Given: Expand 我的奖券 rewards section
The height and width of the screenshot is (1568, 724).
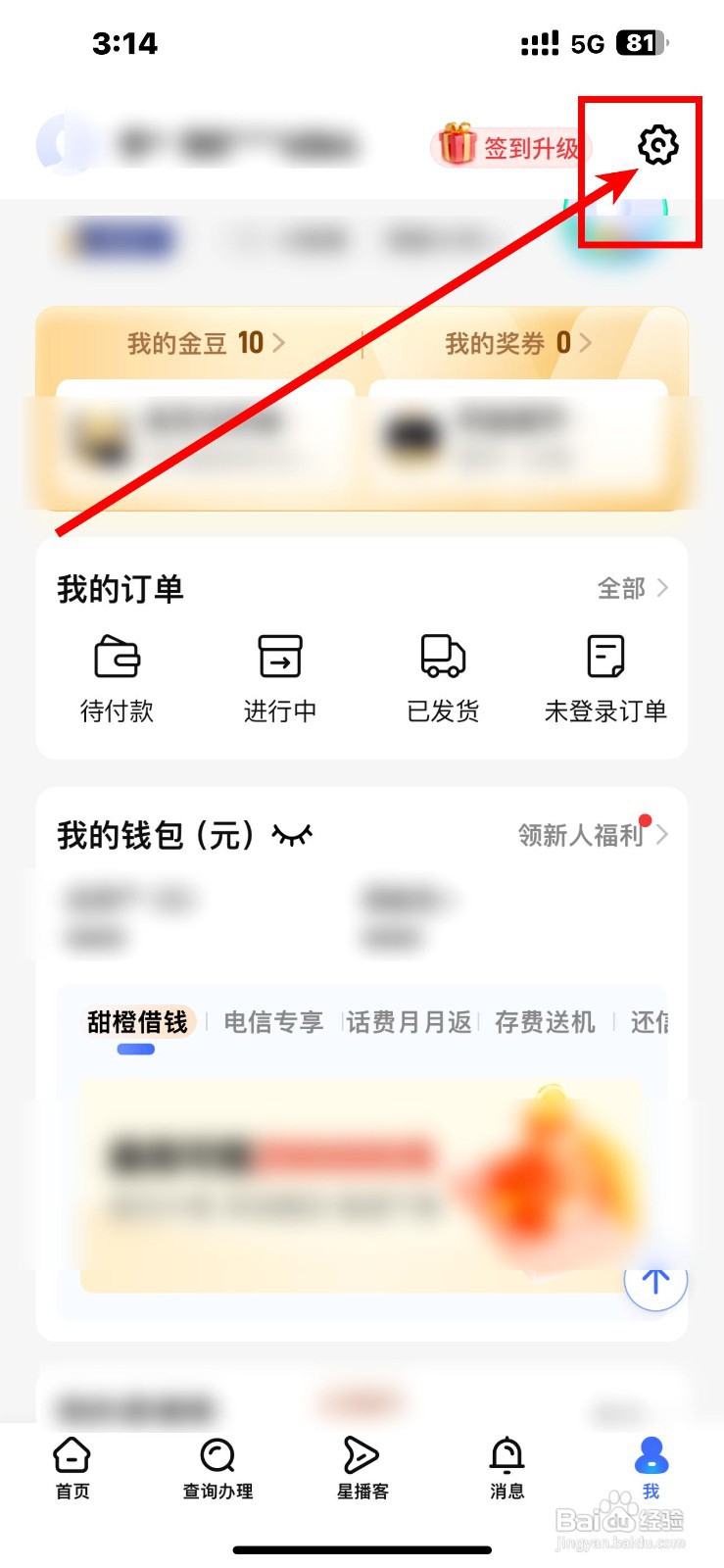Looking at the screenshot, I should pyautogui.click(x=585, y=343).
